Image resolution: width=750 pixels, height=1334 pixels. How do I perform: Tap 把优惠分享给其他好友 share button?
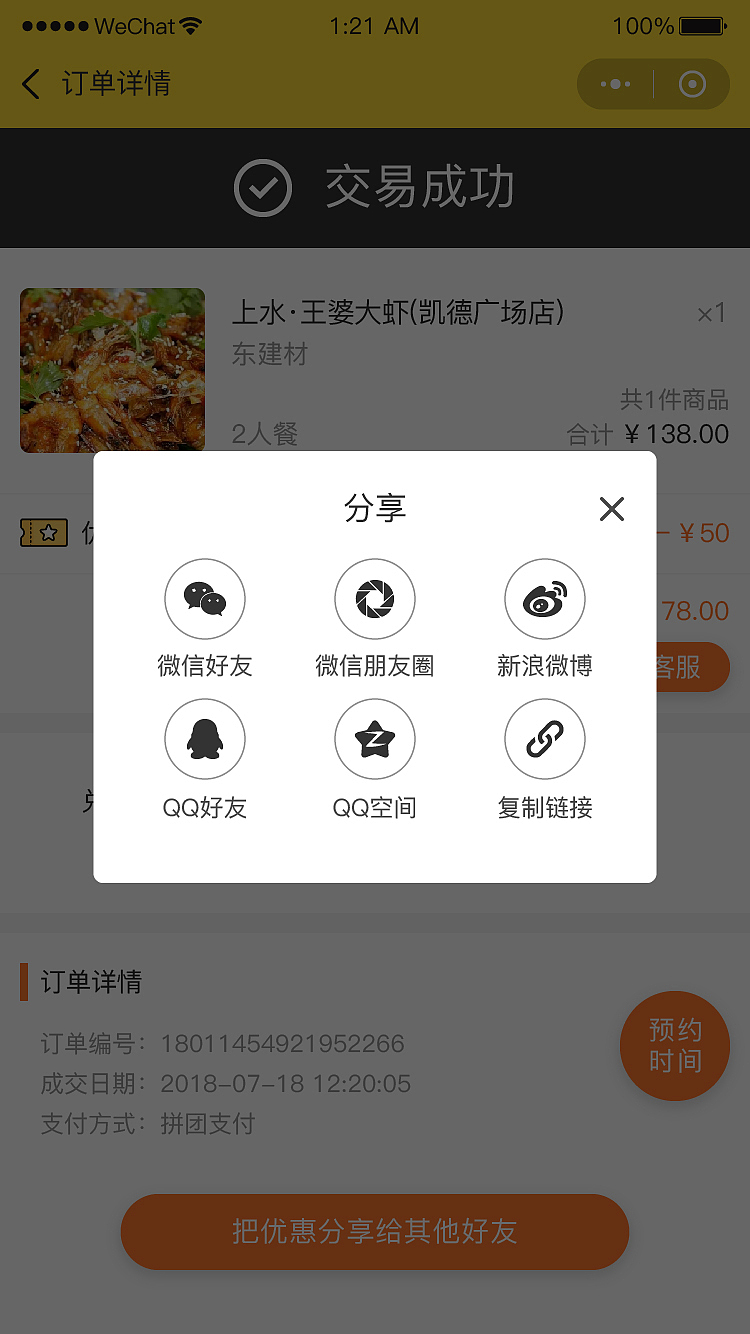375,1232
